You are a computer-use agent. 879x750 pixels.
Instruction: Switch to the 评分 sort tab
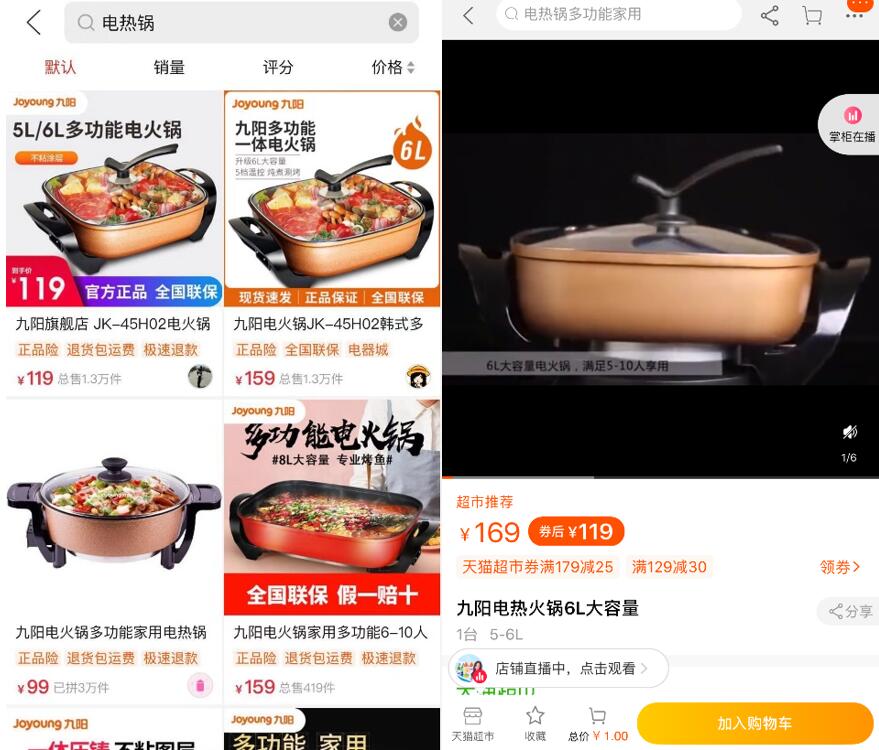(278, 67)
